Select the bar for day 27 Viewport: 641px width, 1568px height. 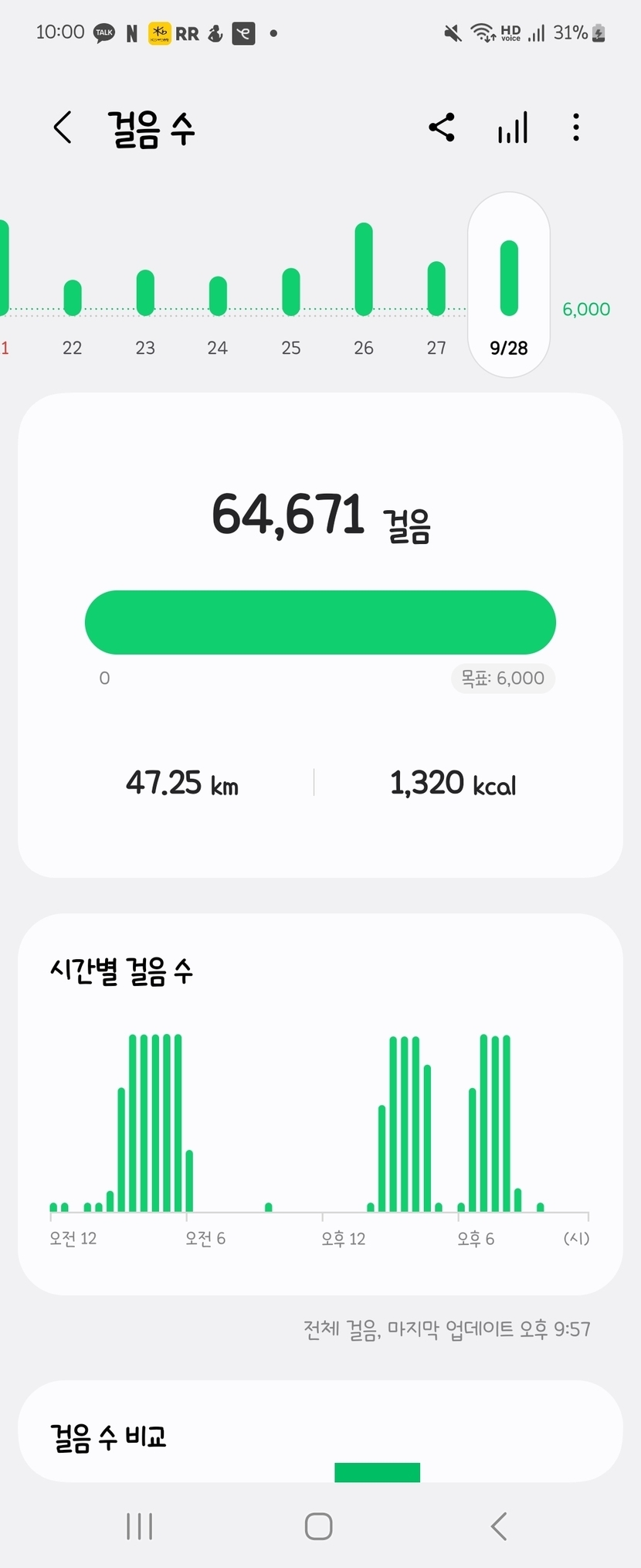[x=436, y=288]
